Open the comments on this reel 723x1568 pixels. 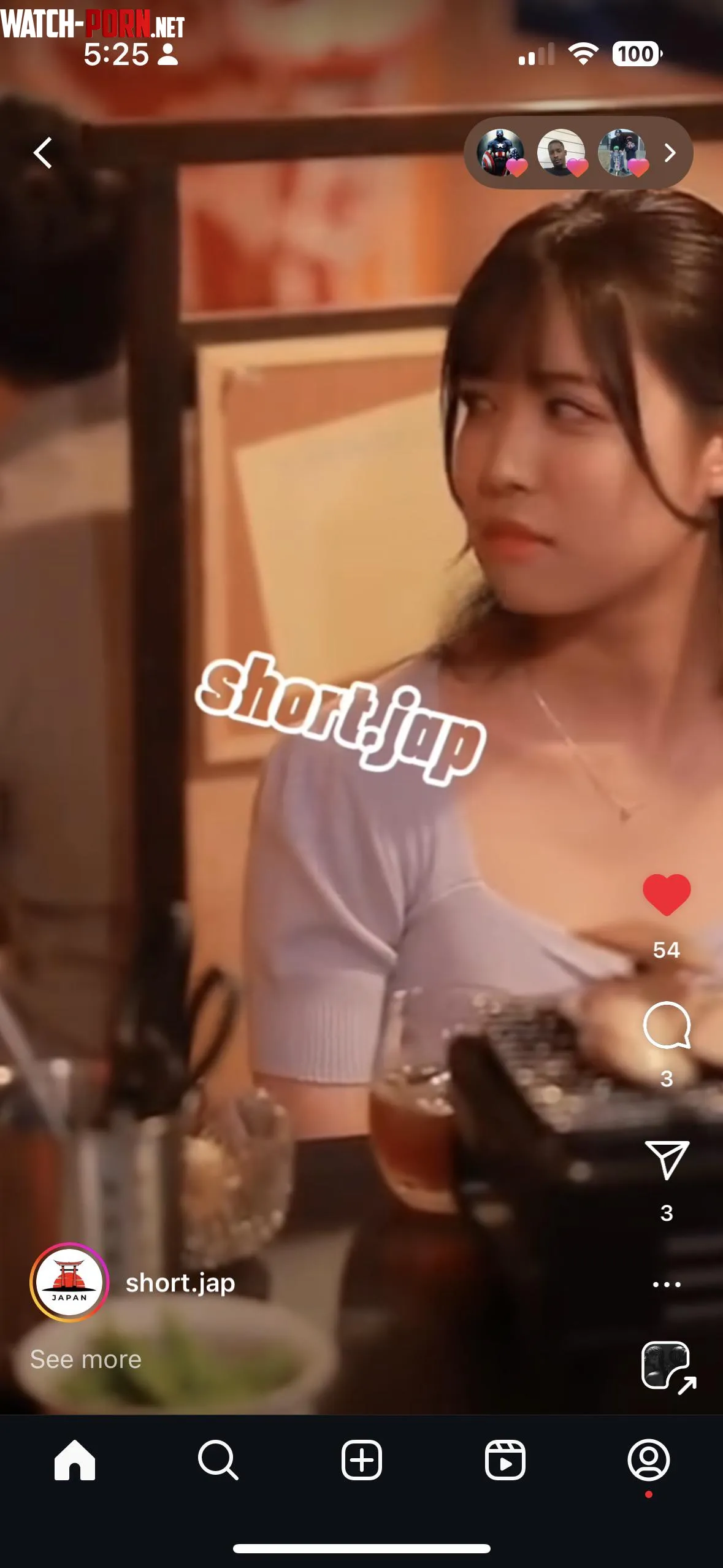(x=667, y=1026)
